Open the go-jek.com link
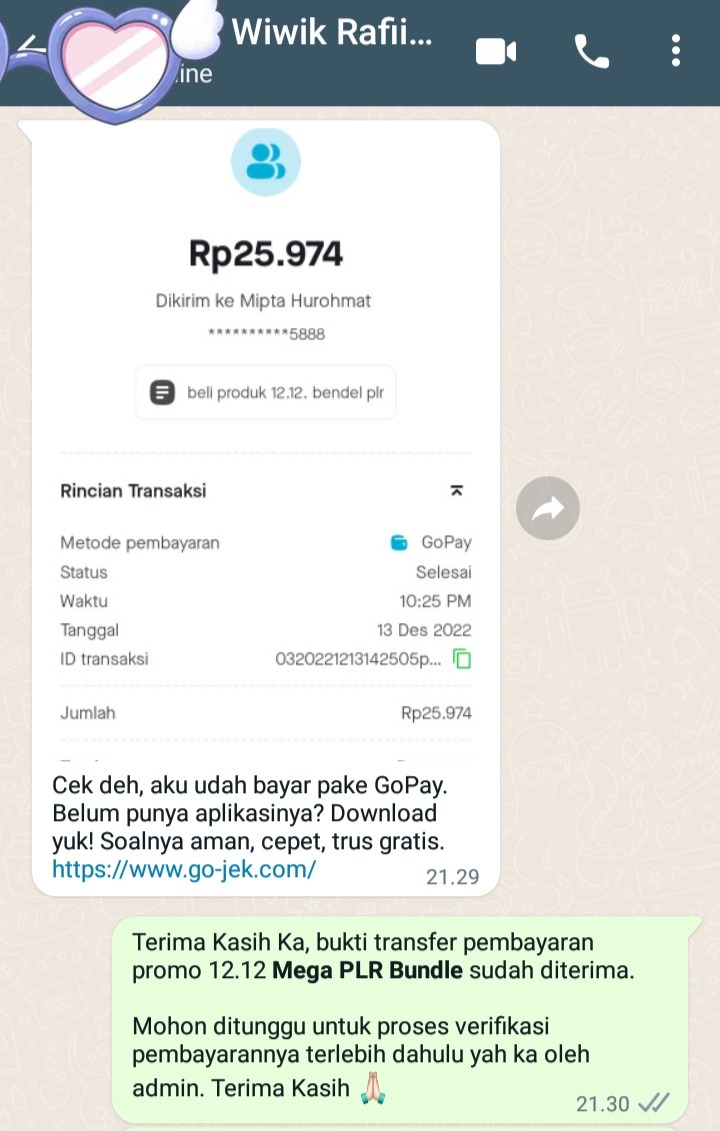 184,869
